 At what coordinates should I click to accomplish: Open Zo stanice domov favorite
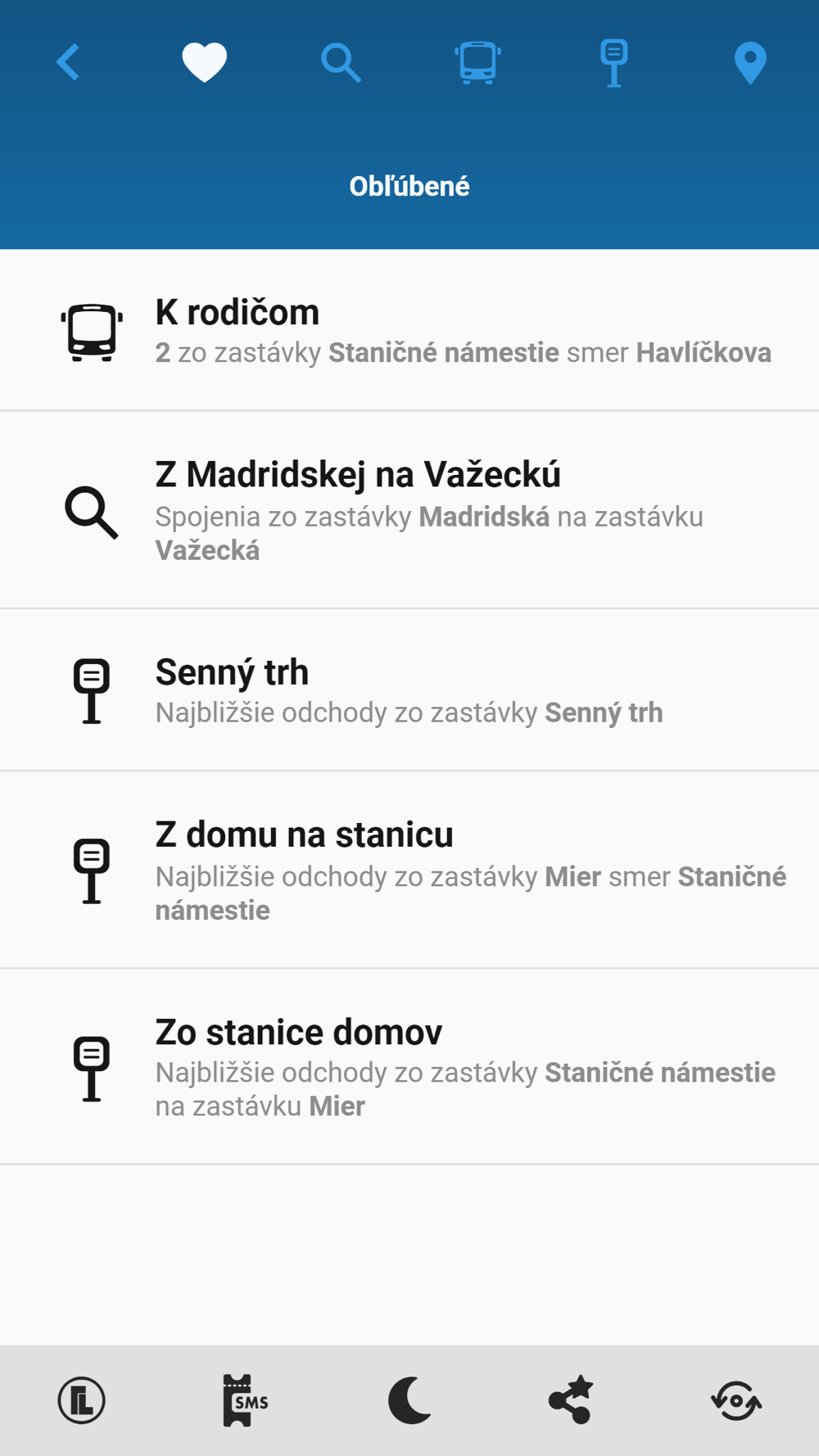pyautogui.click(x=409, y=1067)
